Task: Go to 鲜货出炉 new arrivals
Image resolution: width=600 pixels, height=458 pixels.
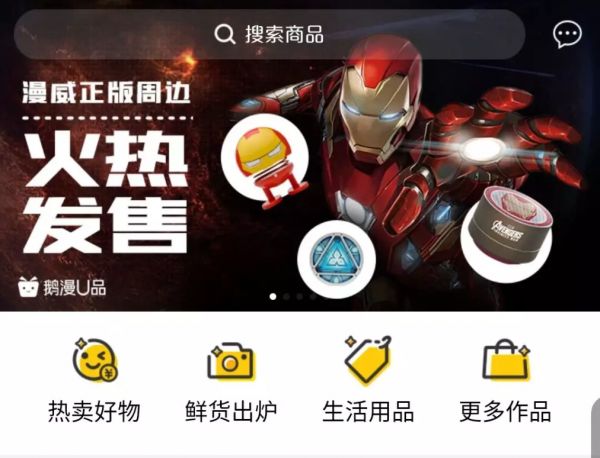Action: click(x=231, y=382)
